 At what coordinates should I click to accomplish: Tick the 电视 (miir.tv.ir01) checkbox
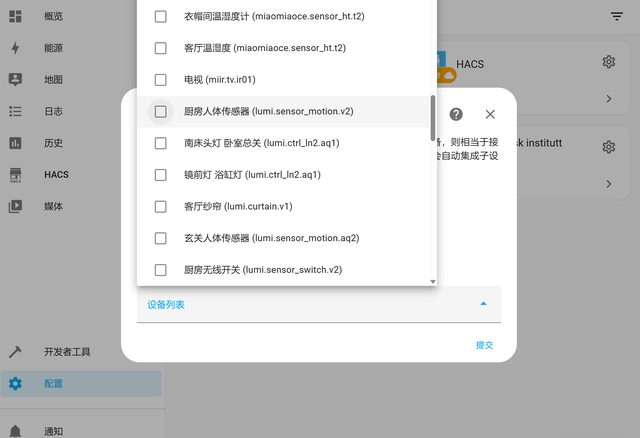pyautogui.click(x=160, y=80)
